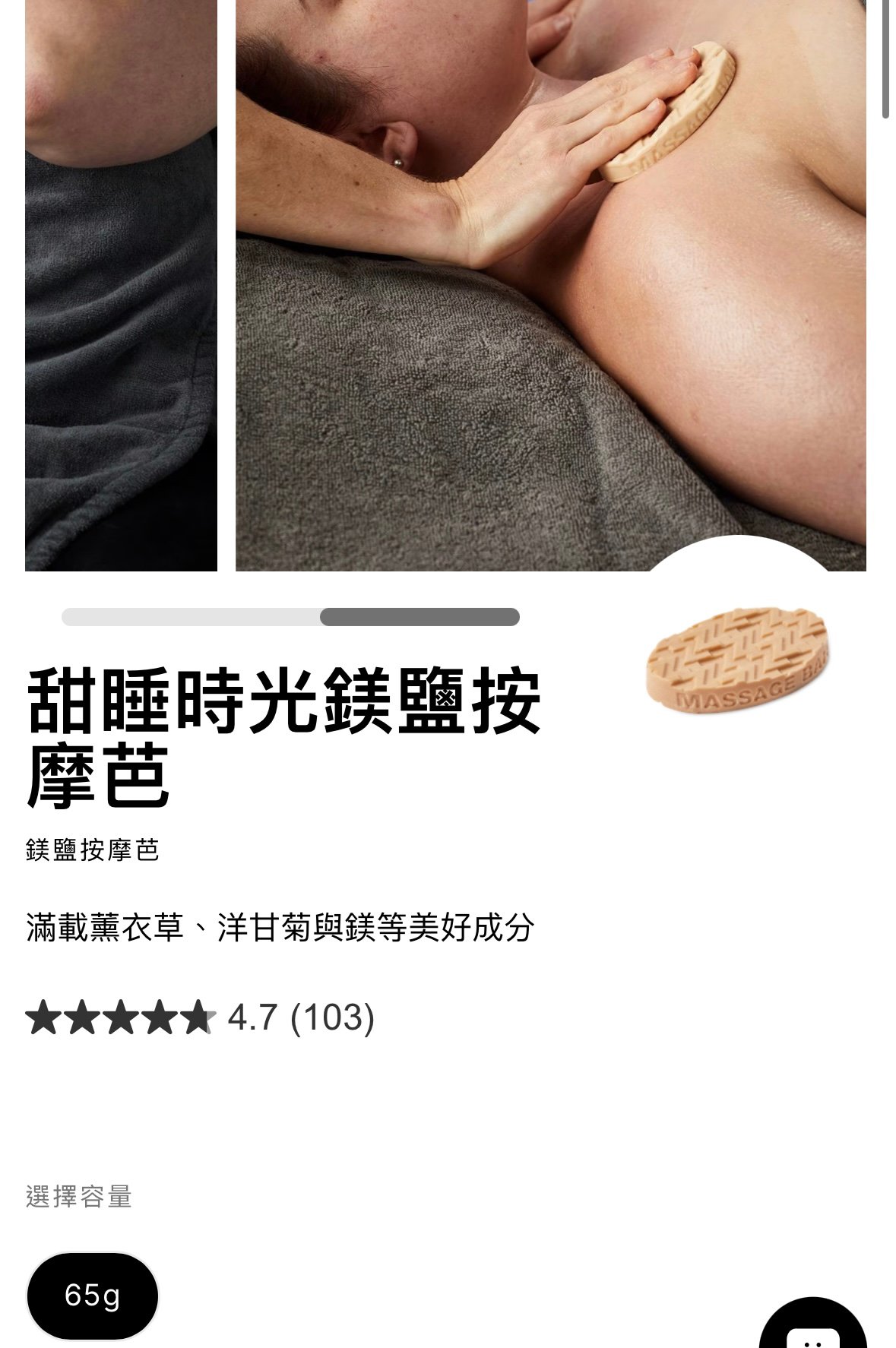Screen dimensions: 896x1348
Task: Tap the image gallery scroll indicator
Action: [x=290, y=617]
